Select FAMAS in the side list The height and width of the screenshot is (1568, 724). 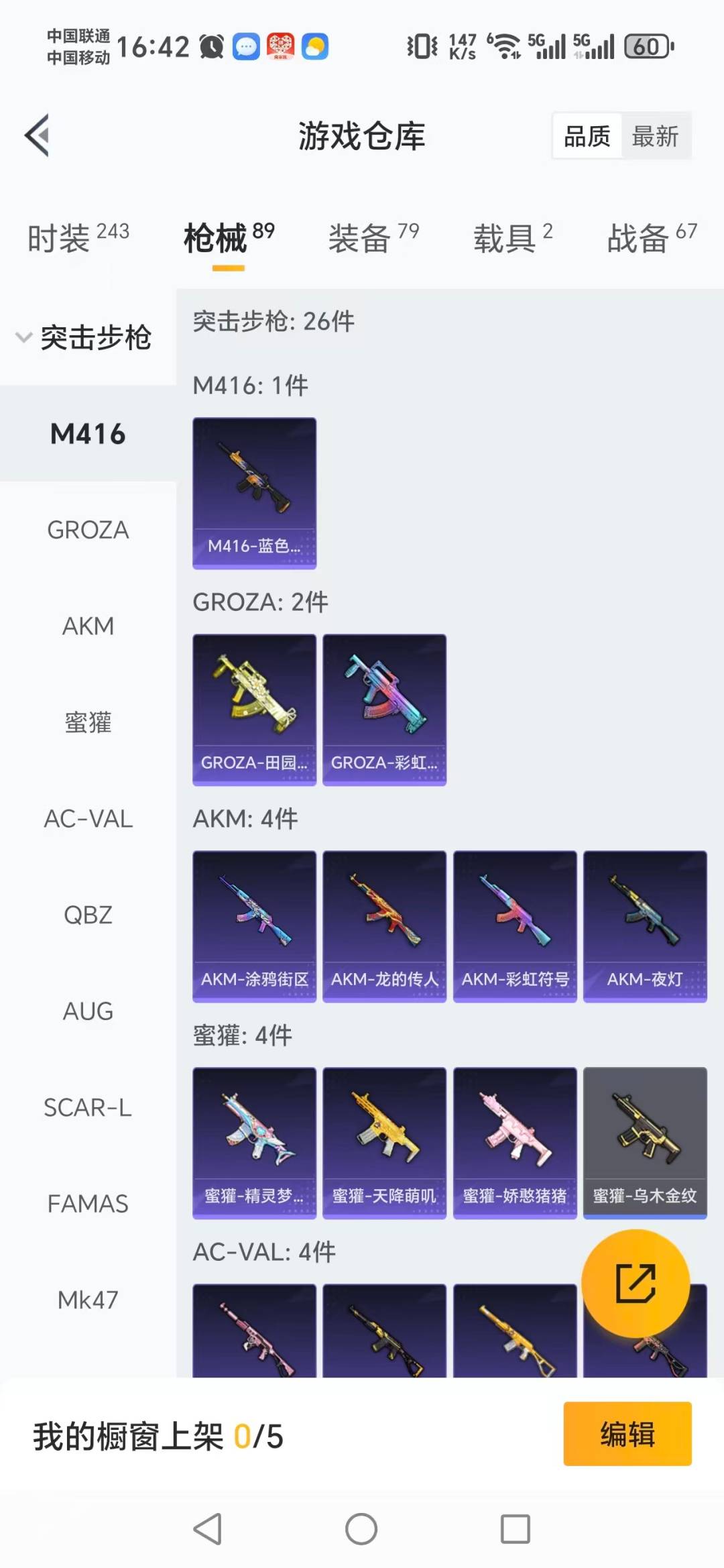[x=88, y=1204]
